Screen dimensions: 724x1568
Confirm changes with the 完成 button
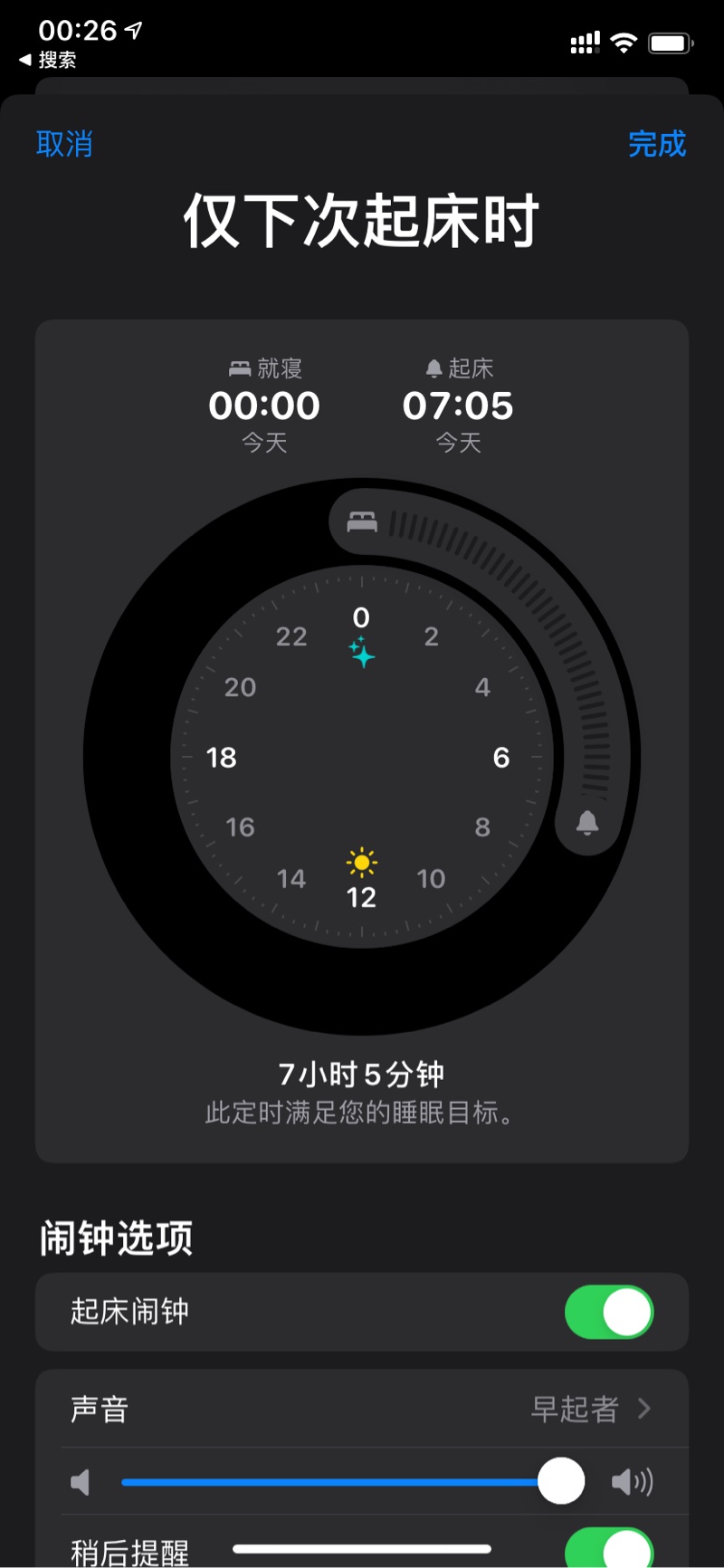[x=658, y=145]
